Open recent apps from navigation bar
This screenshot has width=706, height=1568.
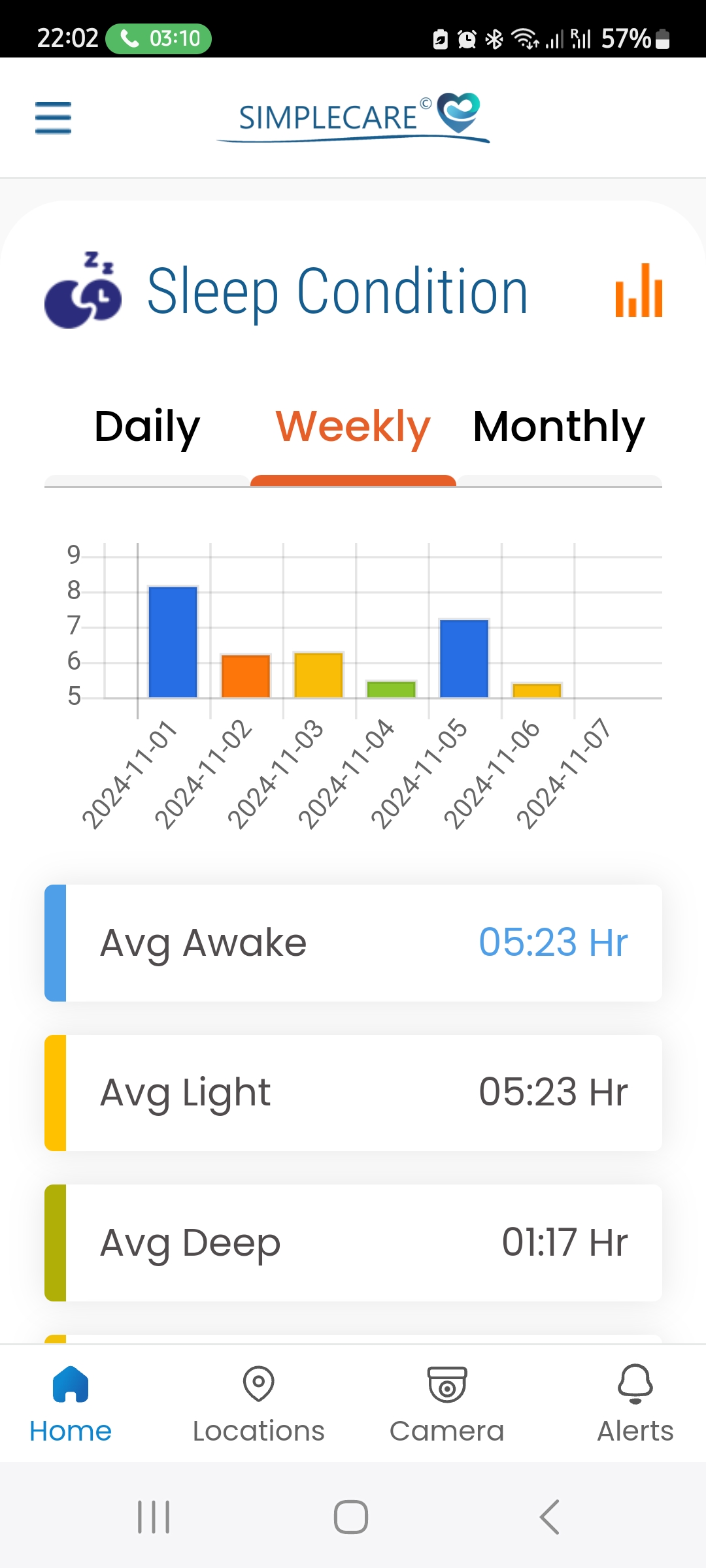tap(154, 1516)
